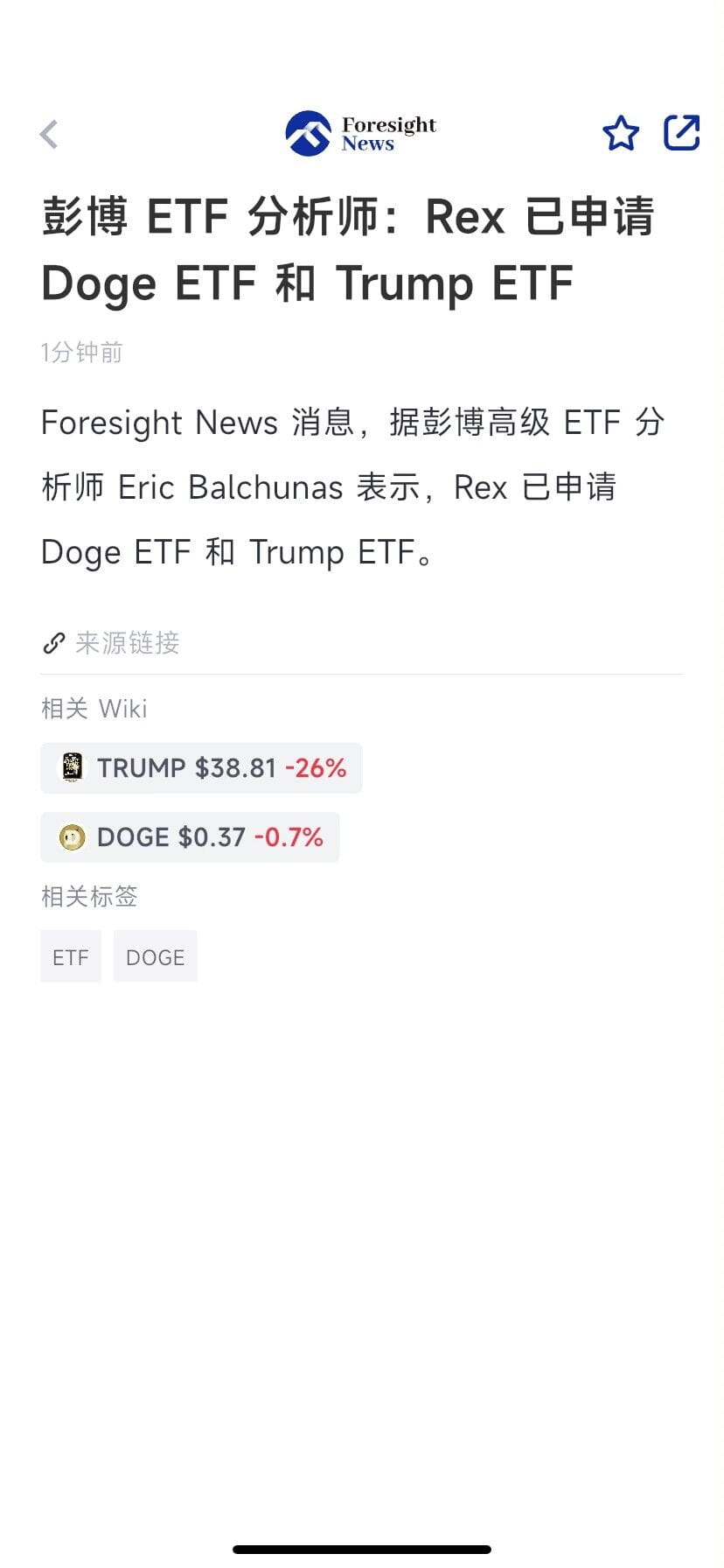Select the DOGE tag under 相关标签

[156, 956]
